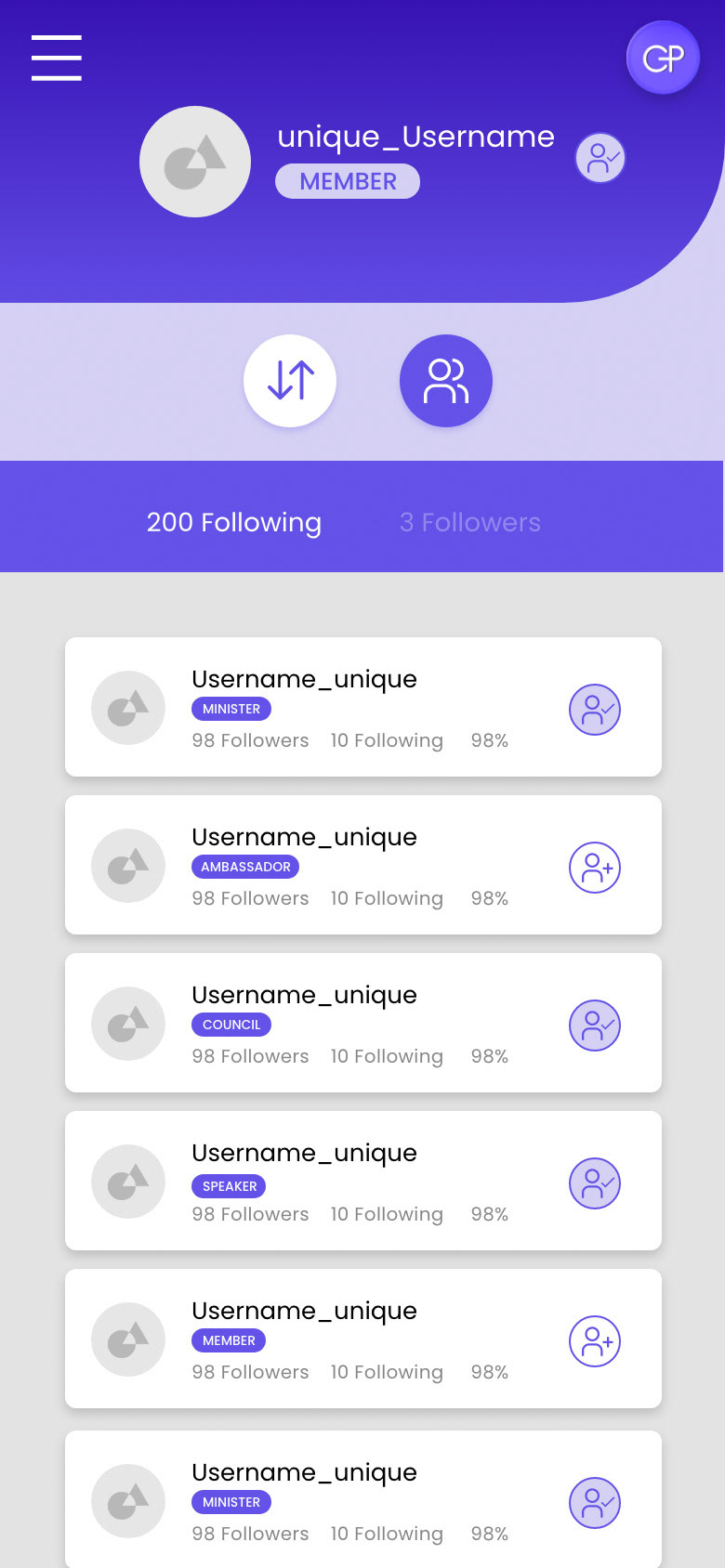The image size is (725, 1568).
Task: Open unique_Username's profile avatar
Action: (x=195, y=162)
